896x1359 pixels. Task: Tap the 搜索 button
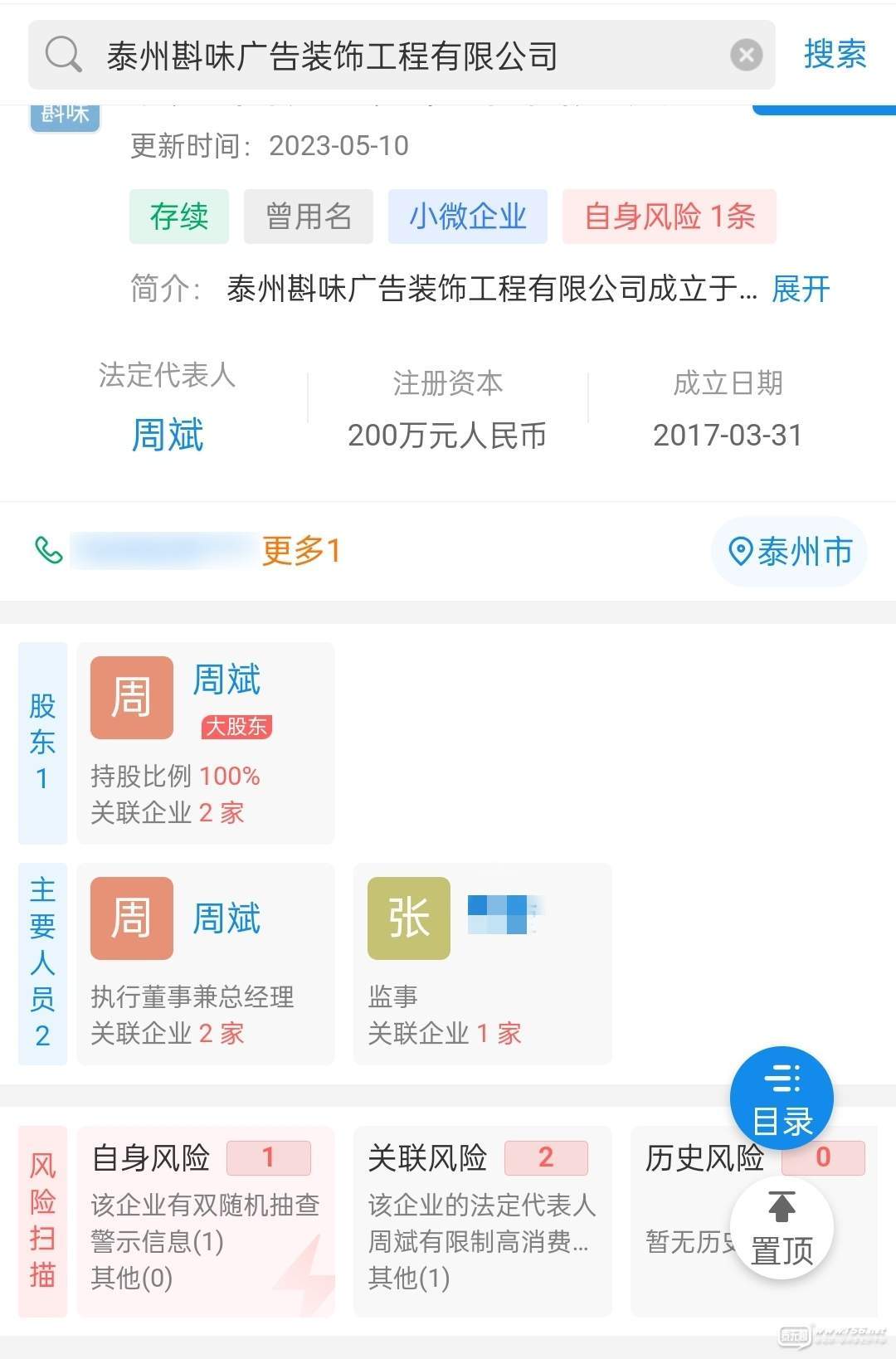[835, 55]
